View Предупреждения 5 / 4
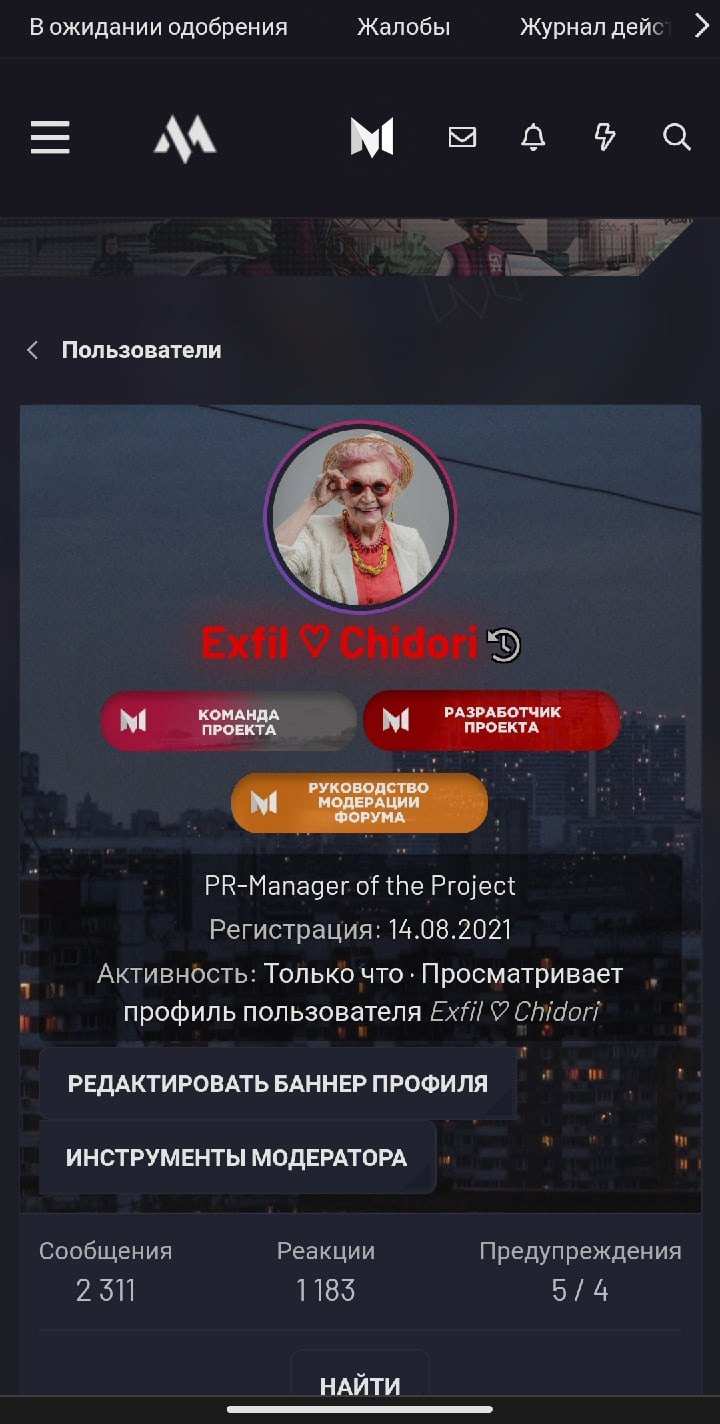 coord(580,1290)
